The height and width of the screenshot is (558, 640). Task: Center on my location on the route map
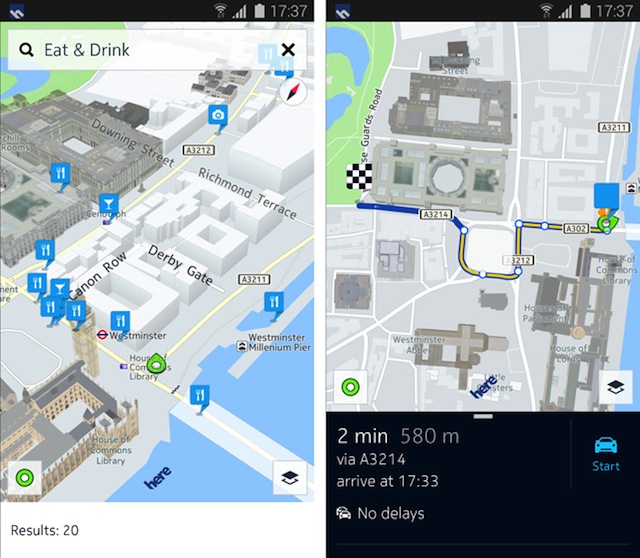(x=350, y=387)
